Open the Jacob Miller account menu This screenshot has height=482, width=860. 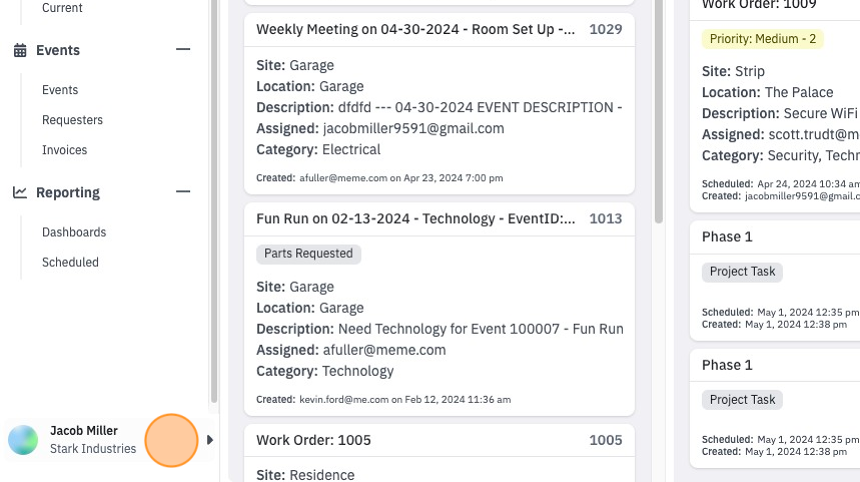[x=110, y=440]
